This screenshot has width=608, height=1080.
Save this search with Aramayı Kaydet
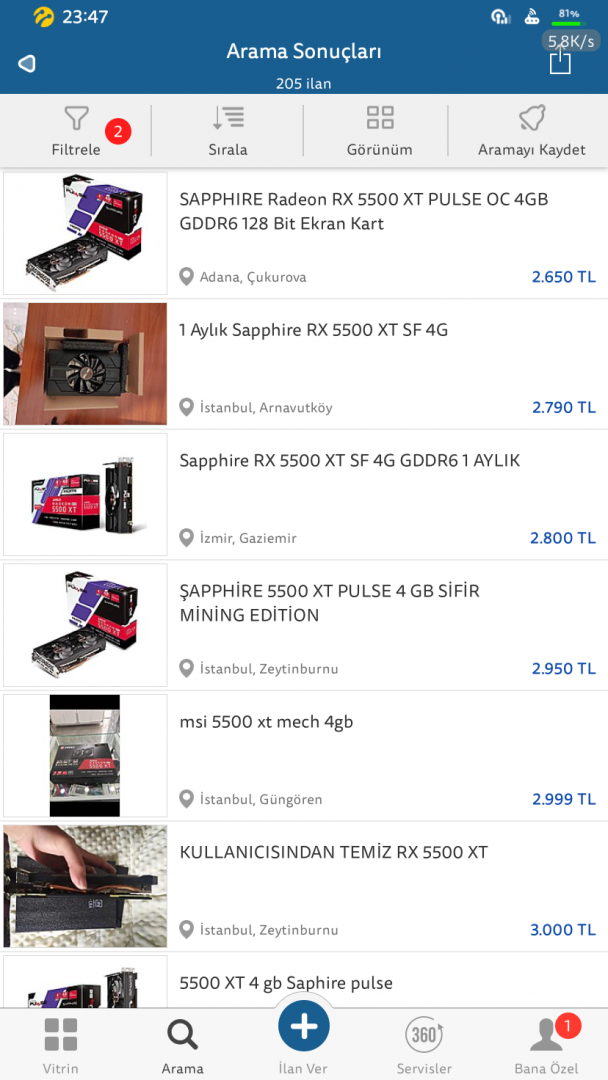[531, 131]
